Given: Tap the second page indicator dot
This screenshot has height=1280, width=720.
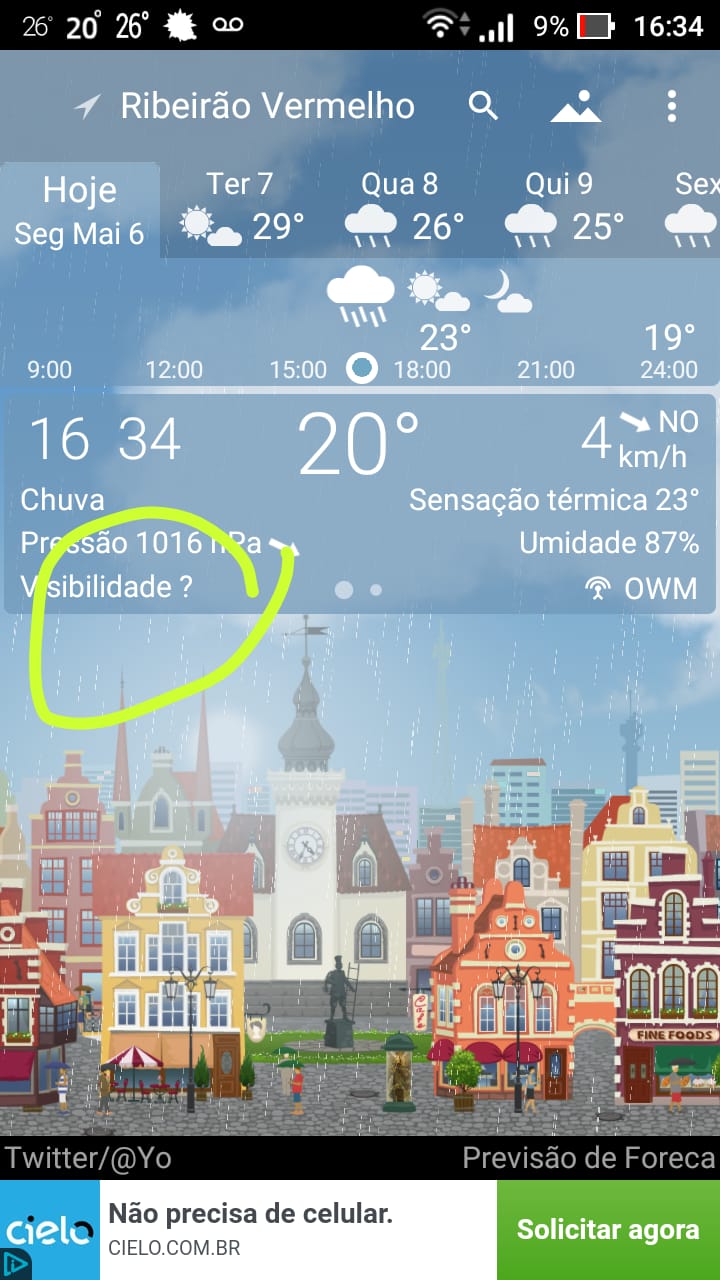Looking at the screenshot, I should point(376,590).
